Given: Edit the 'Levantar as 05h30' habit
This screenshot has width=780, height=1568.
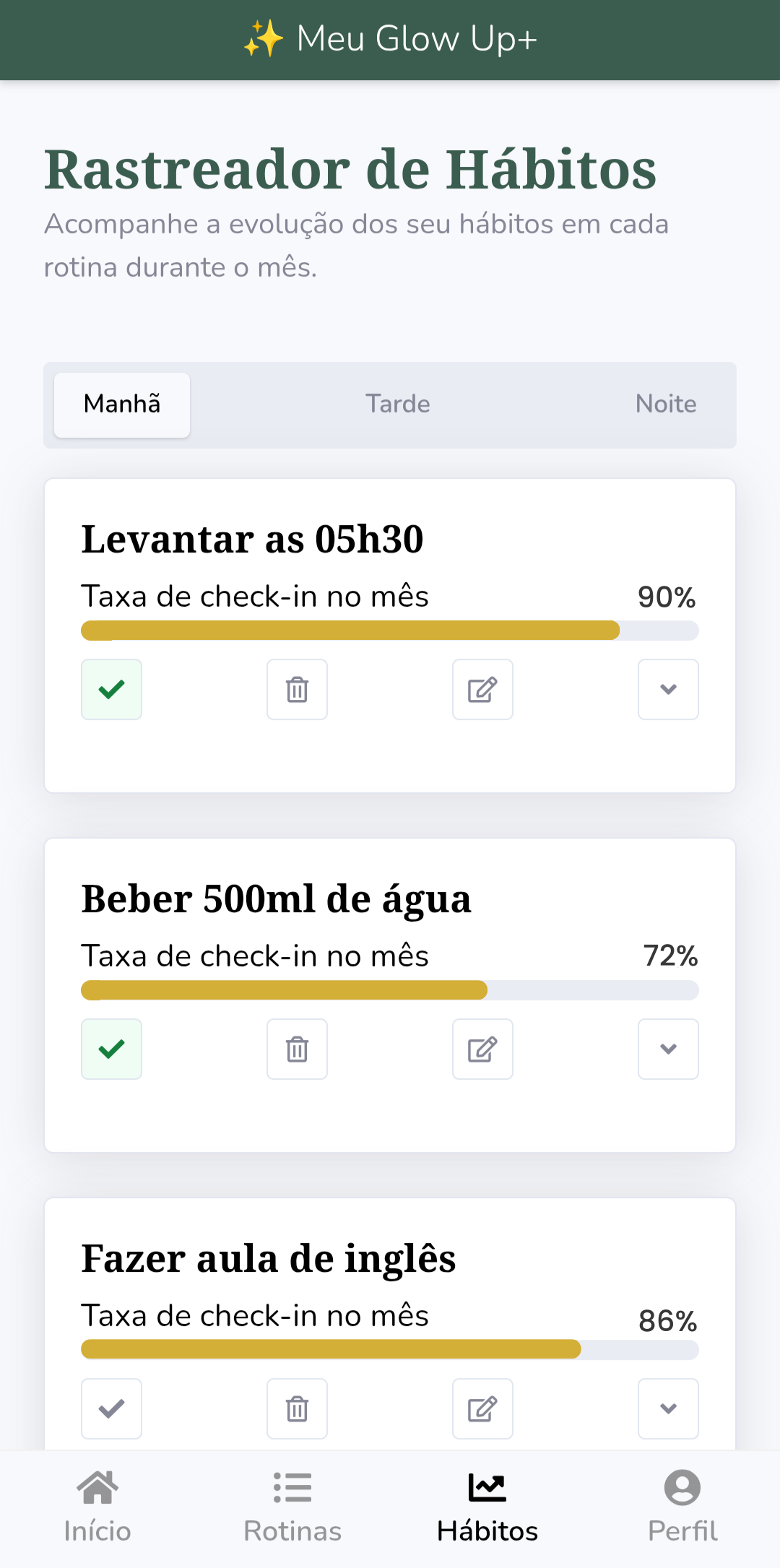Looking at the screenshot, I should tap(482, 690).
